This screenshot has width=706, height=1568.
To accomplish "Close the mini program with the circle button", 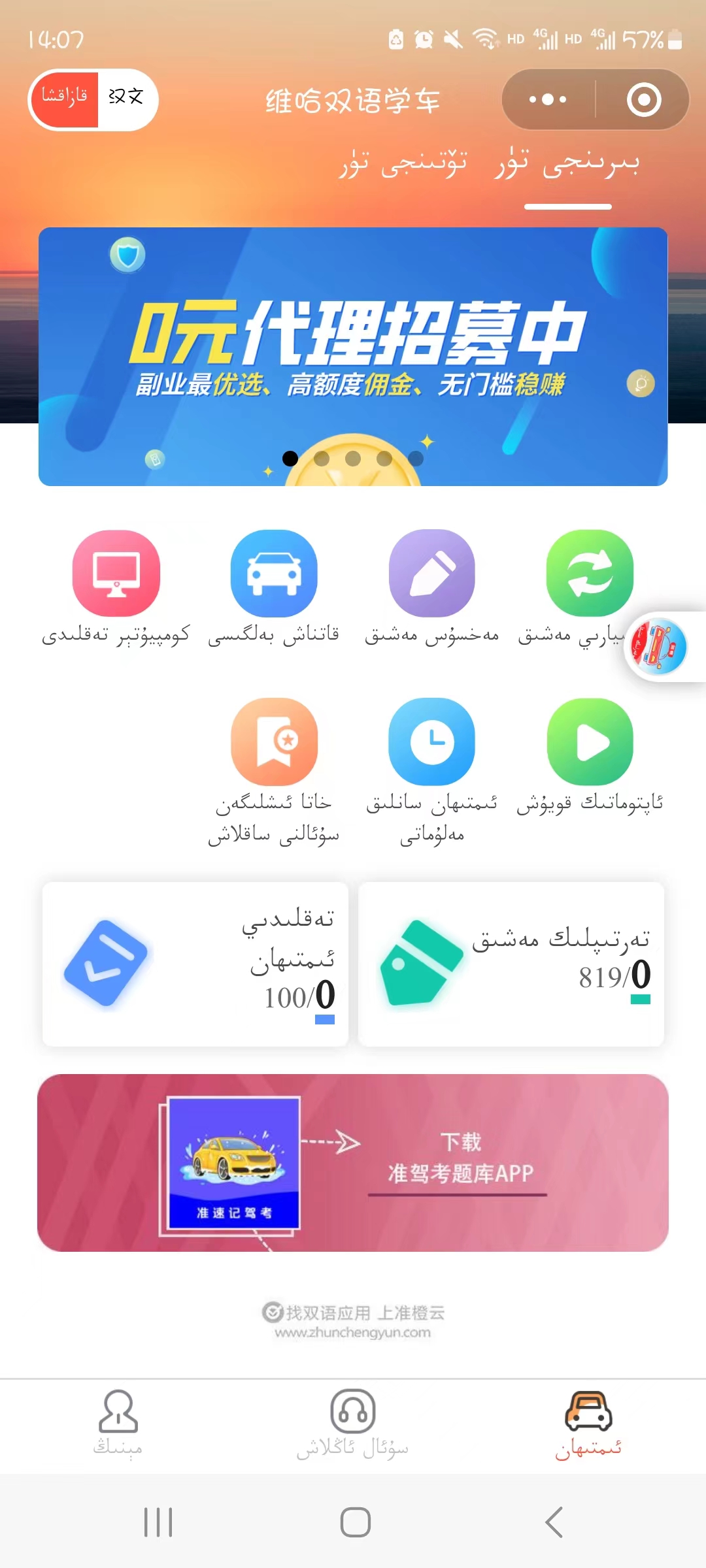I will (x=643, y=100).
